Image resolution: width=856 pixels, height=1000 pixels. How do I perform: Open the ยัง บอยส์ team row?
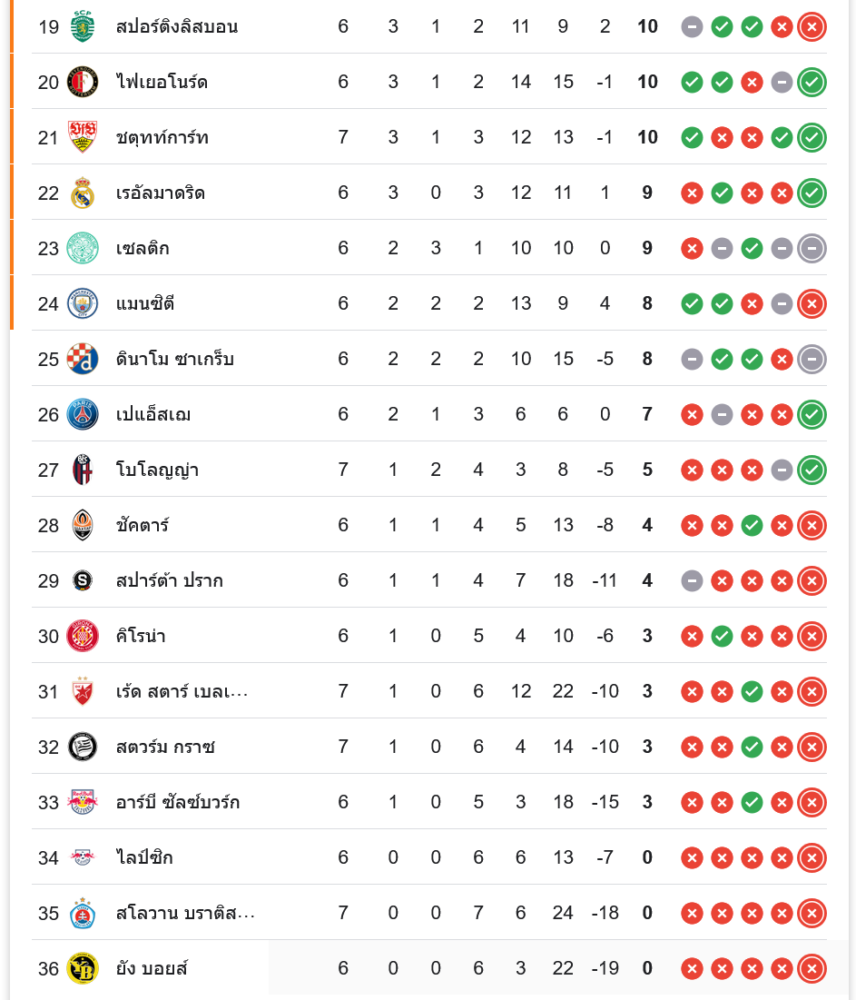click(x=152, y=968)
